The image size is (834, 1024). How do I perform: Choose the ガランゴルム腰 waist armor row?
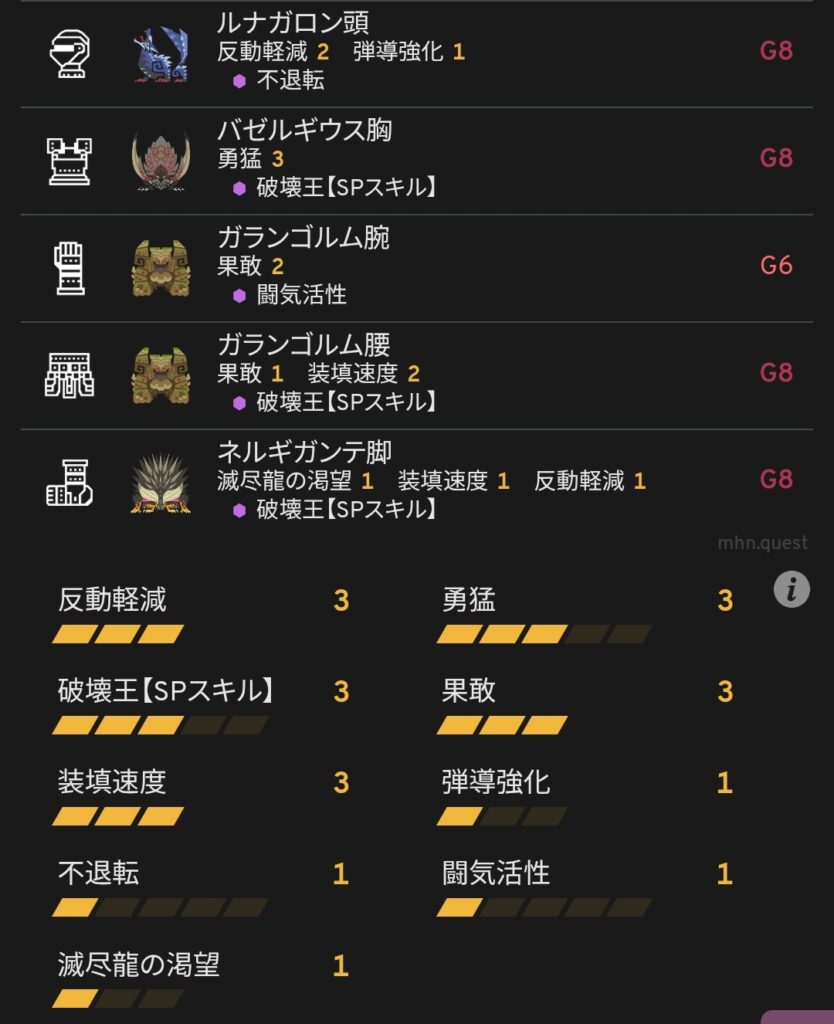pyautogui.click(x=416, y=374)
